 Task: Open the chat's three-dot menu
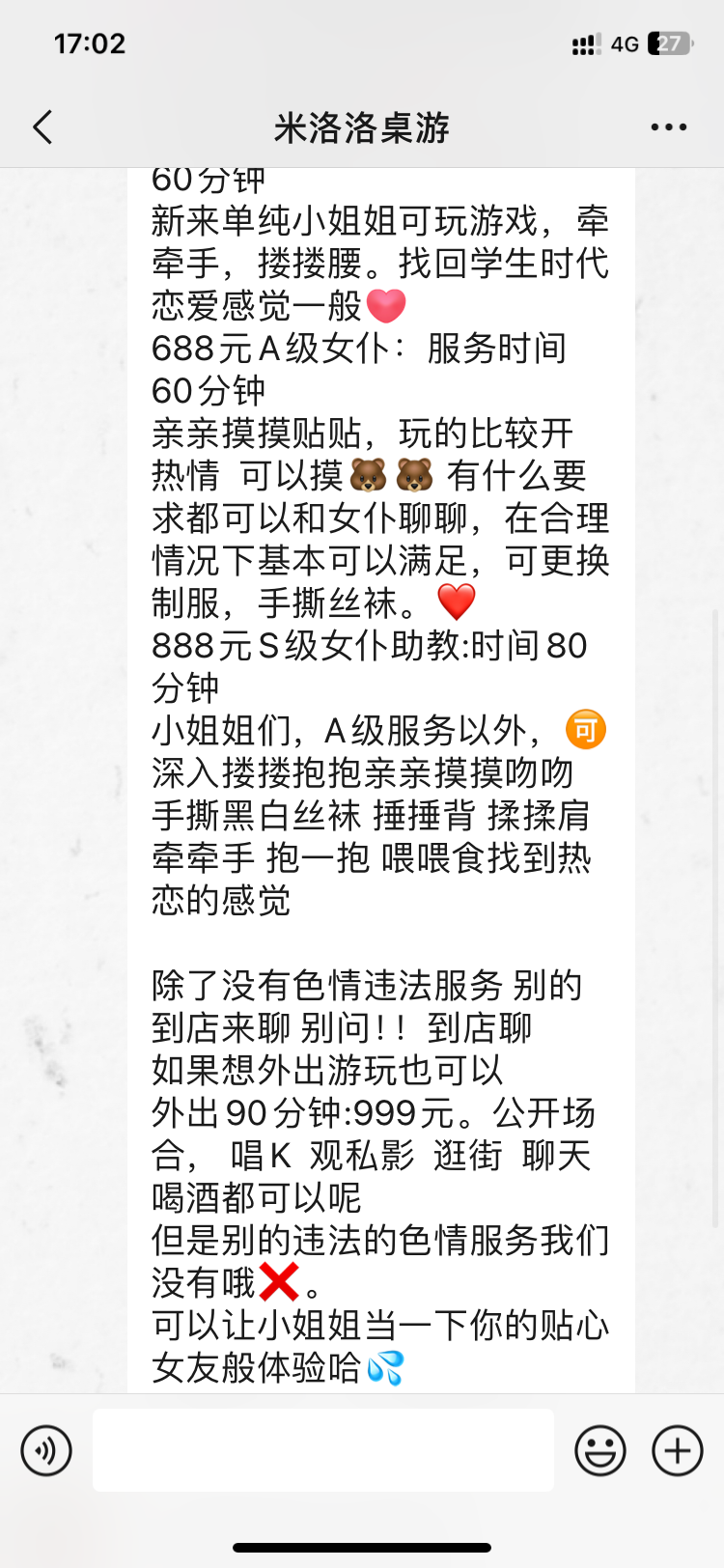[x=668, y=127]
